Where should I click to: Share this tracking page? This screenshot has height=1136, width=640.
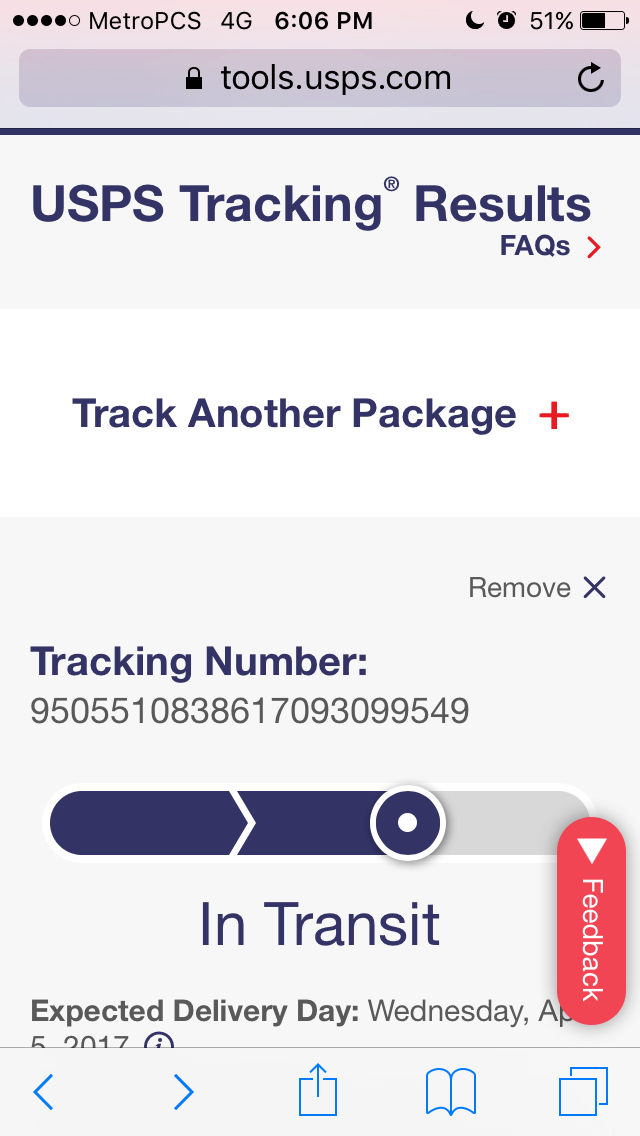click(x=318, y=1089)
